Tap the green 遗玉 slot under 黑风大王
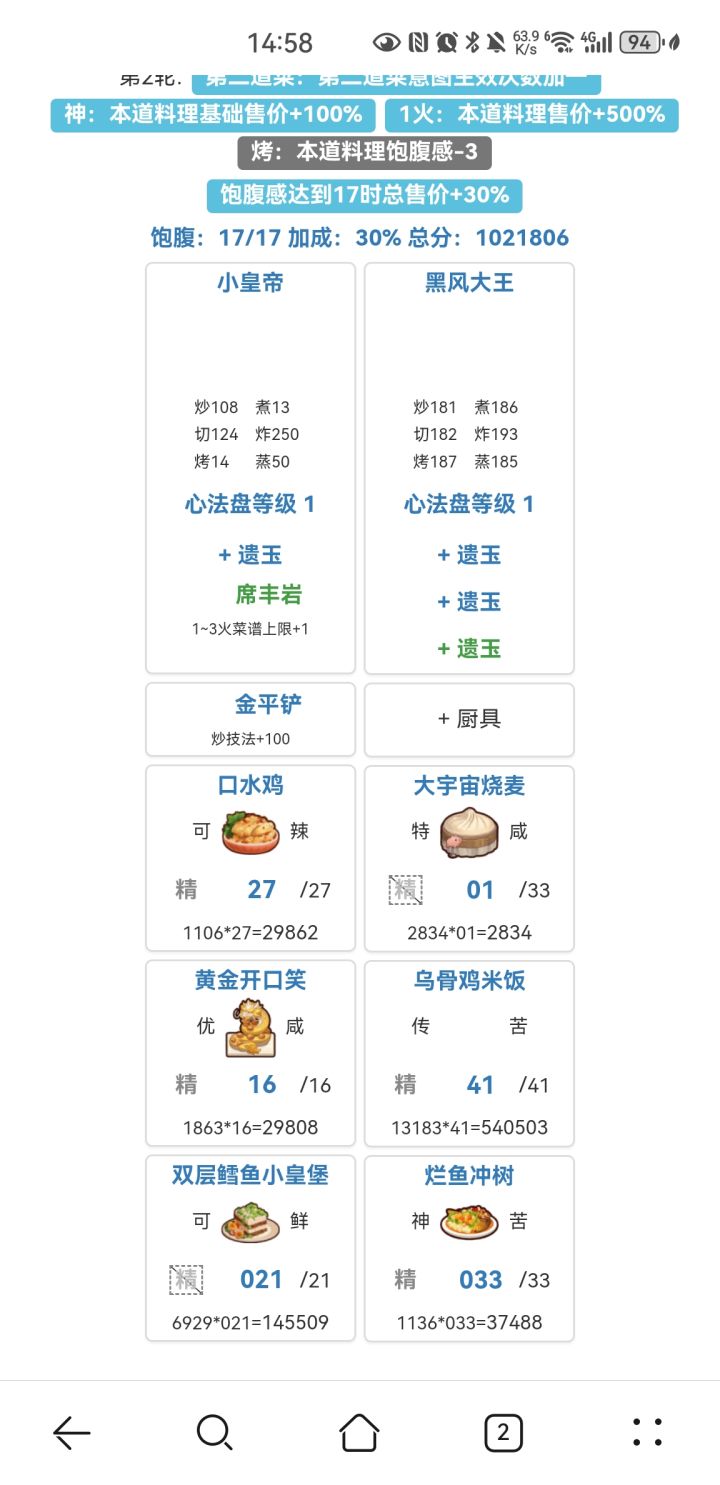 pyautogui.click(x=469, y=649)
